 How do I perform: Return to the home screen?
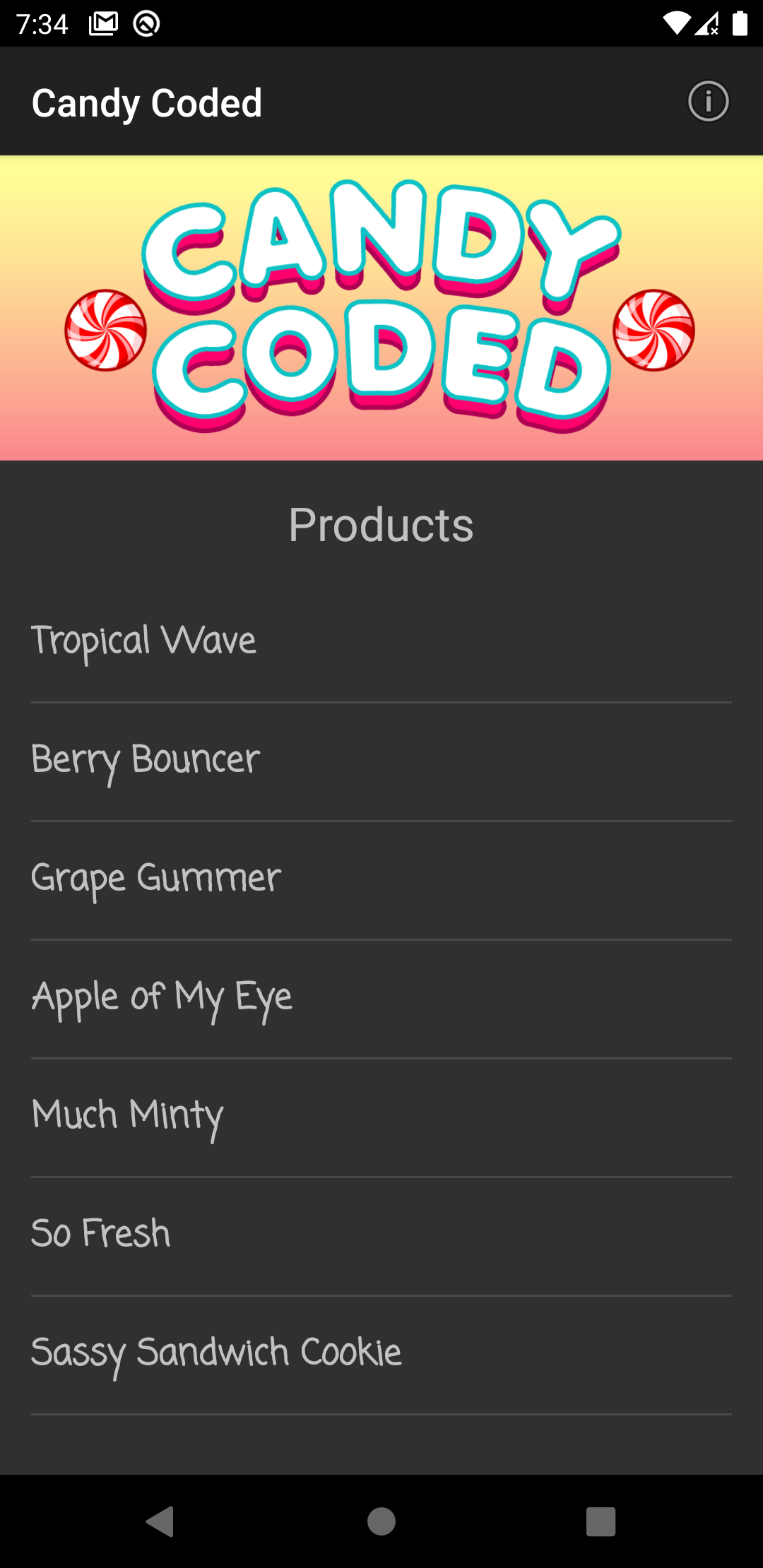381,1521
